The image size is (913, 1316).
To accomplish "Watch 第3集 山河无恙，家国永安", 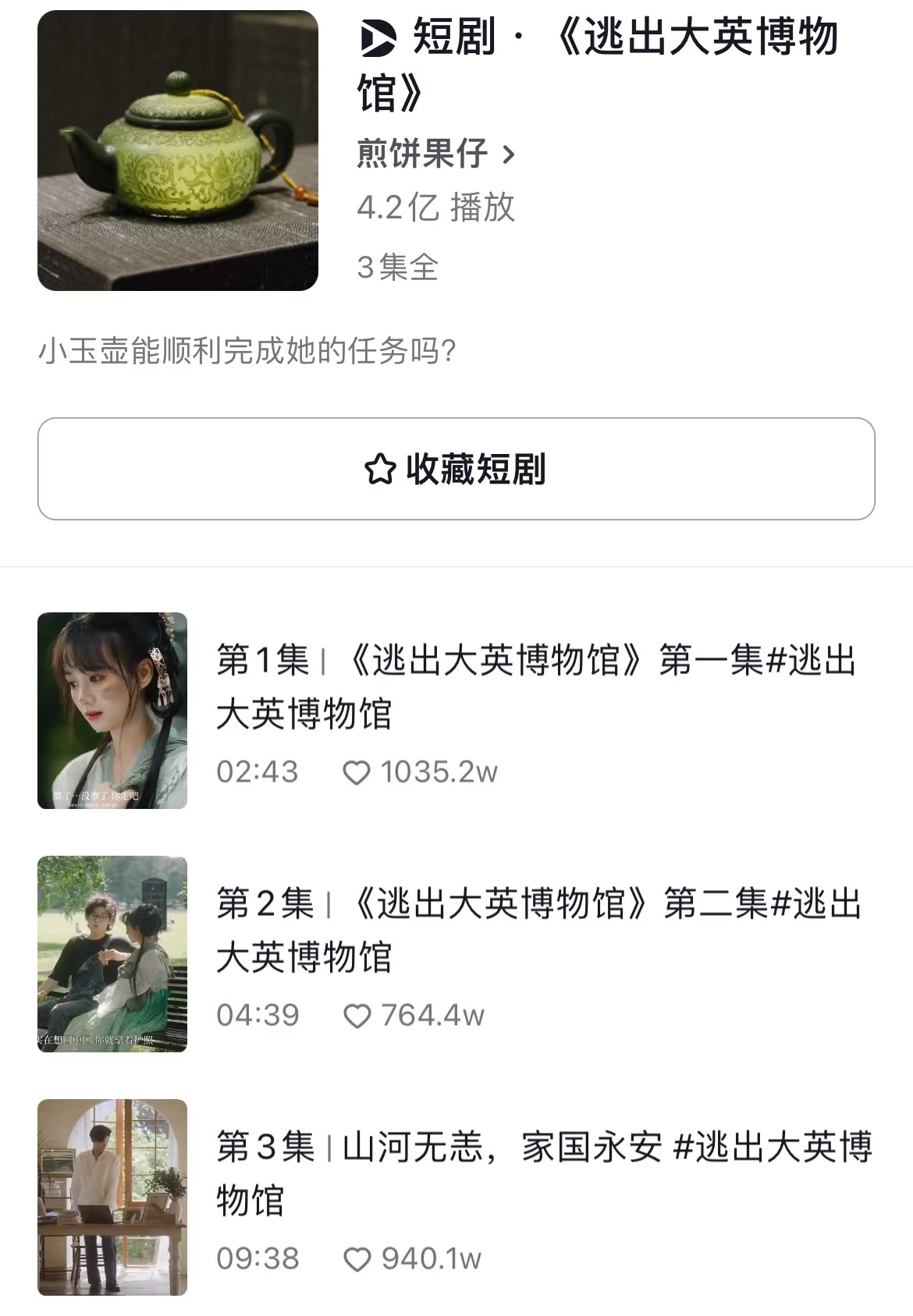I will coord(543,1173).
